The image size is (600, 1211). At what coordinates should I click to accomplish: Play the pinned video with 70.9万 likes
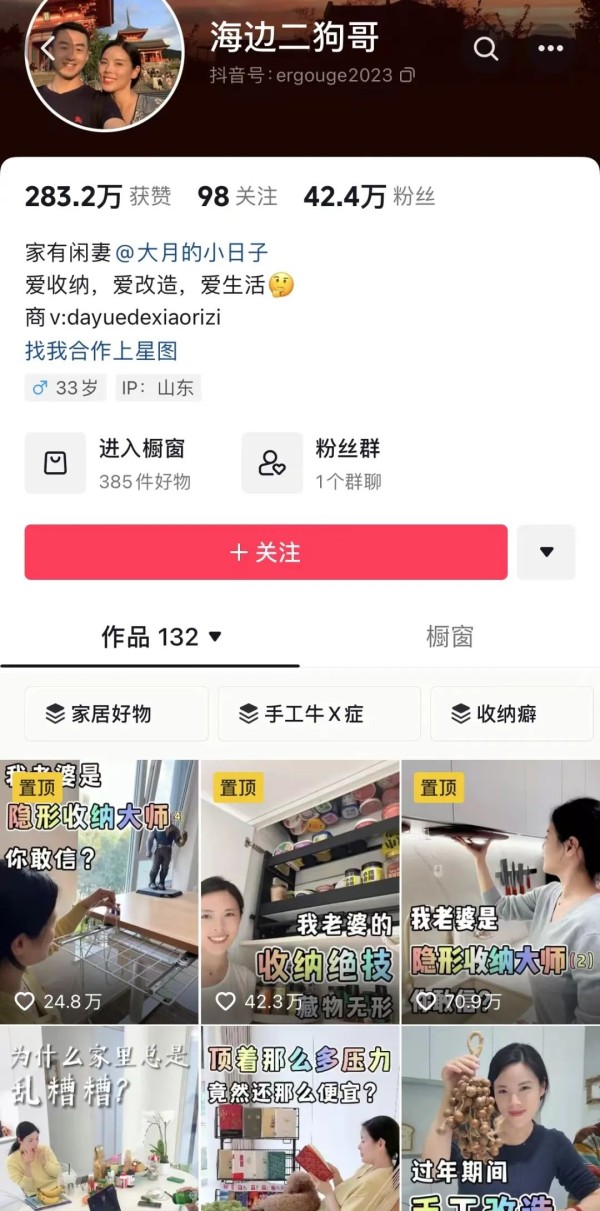[x=500, y=892]
